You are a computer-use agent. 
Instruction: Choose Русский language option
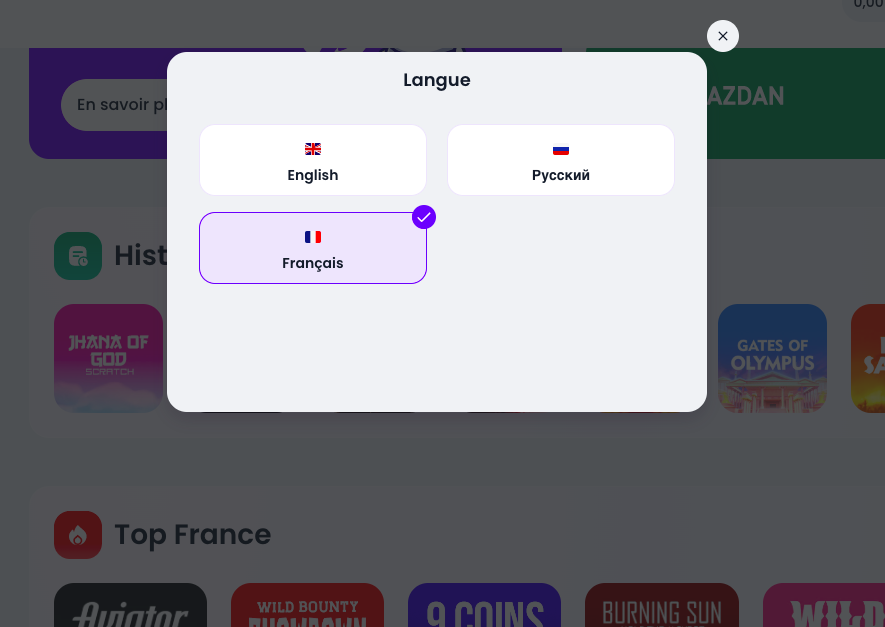click(560, 160)
